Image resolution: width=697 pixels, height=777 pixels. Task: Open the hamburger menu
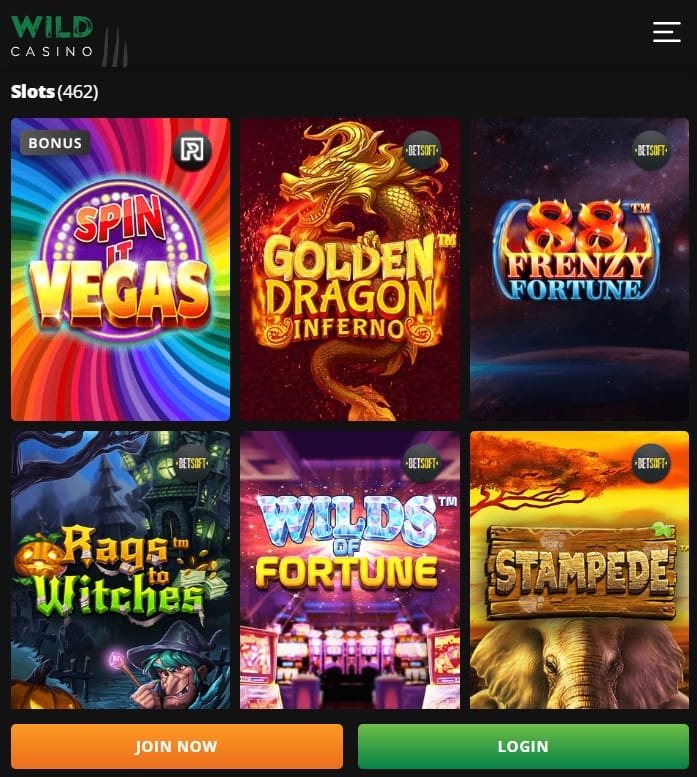(x=666, y=32)
